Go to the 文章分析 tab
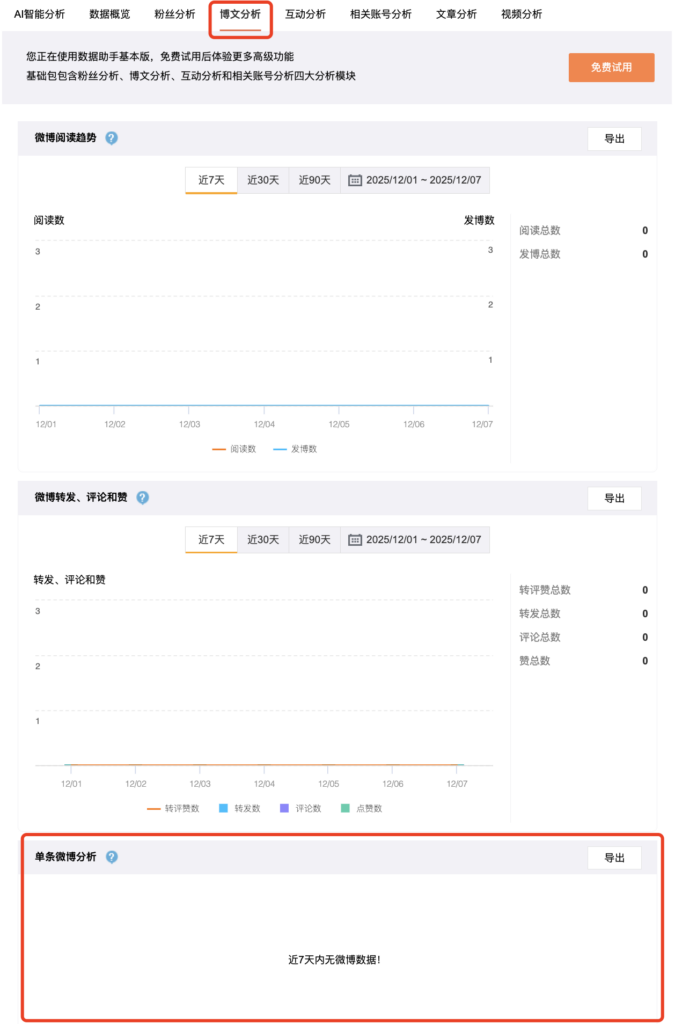This screenshot has height=1024, width=675. point(456,15)
